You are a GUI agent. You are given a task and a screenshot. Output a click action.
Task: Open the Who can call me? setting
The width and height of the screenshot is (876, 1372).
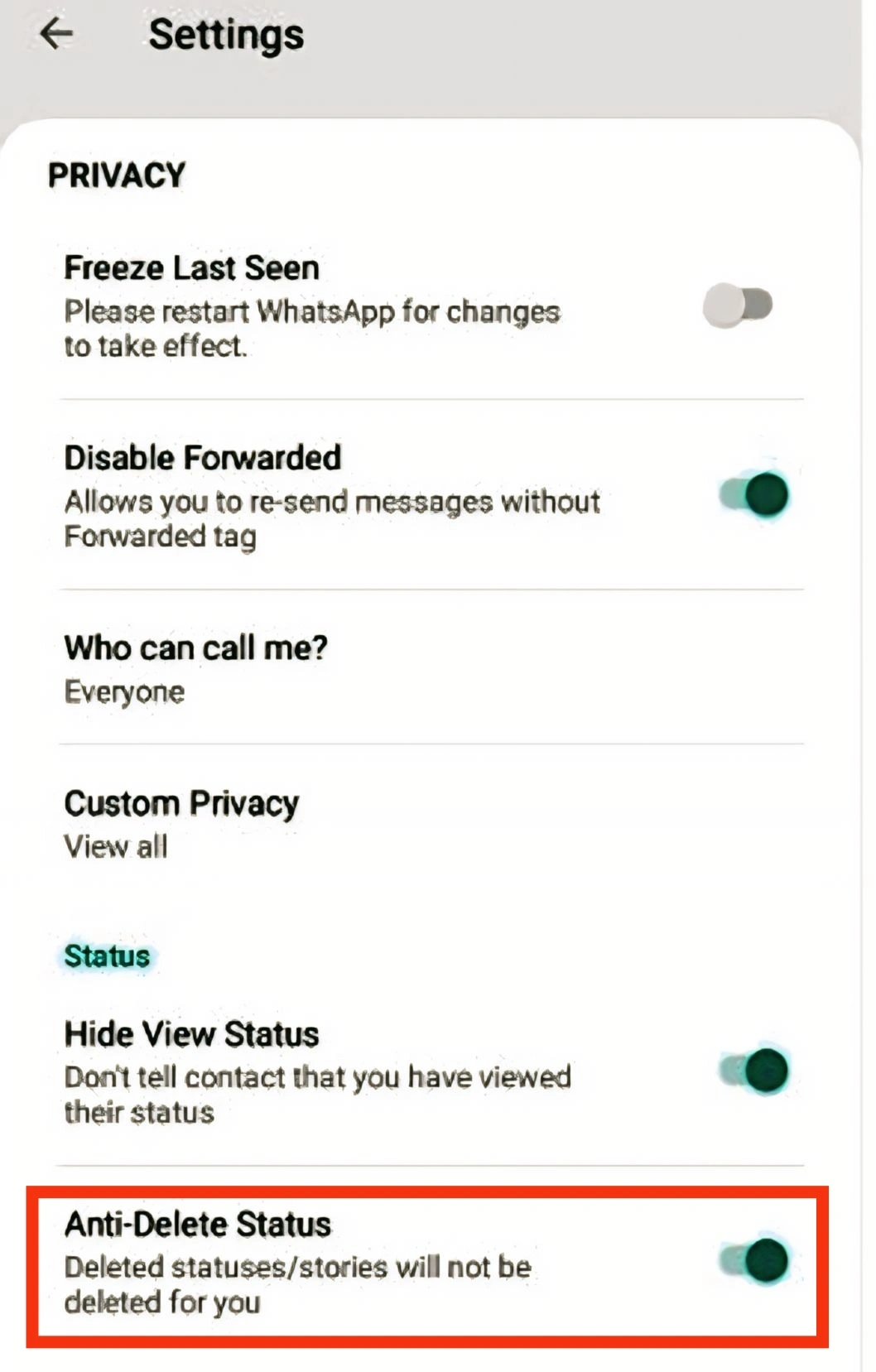click(x=196, y=667)
